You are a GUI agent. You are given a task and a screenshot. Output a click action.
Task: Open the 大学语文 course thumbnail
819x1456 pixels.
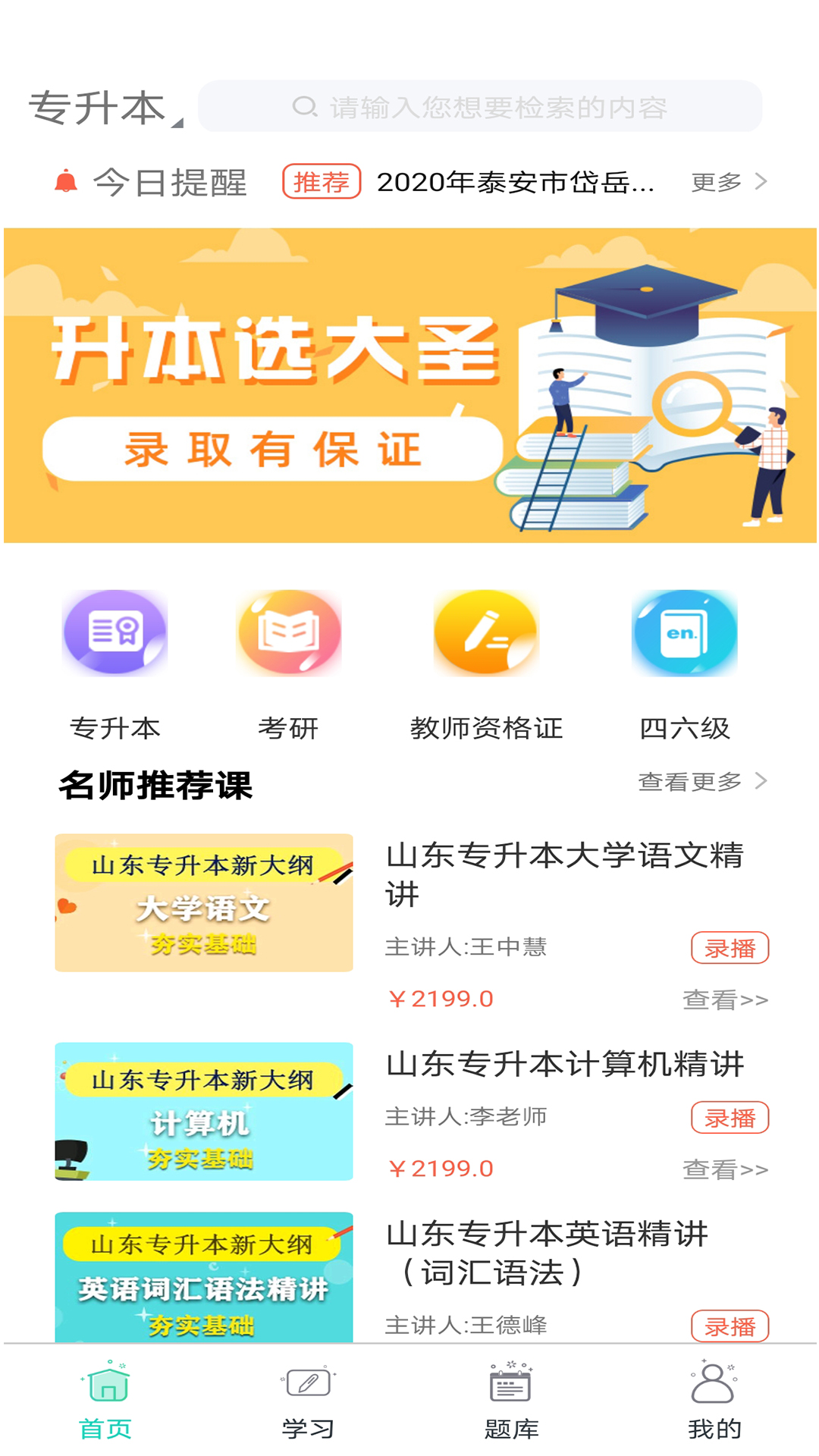coord(204,902)
